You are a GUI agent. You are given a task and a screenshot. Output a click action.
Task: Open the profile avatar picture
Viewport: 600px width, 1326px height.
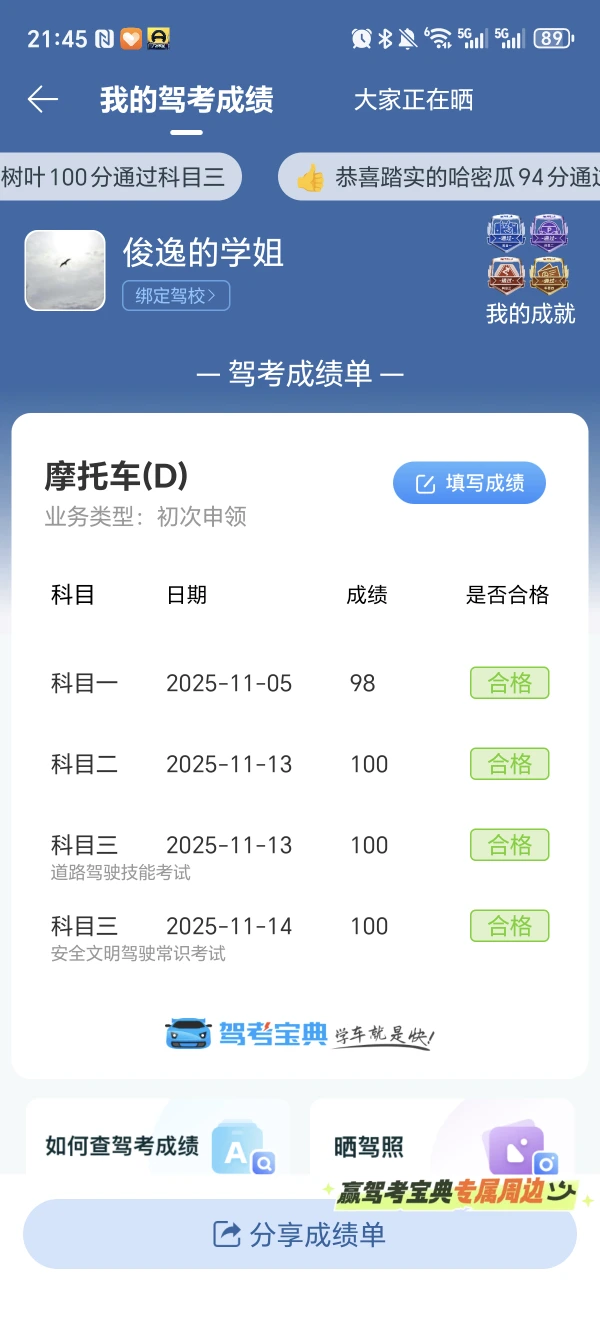coord(65,270)
